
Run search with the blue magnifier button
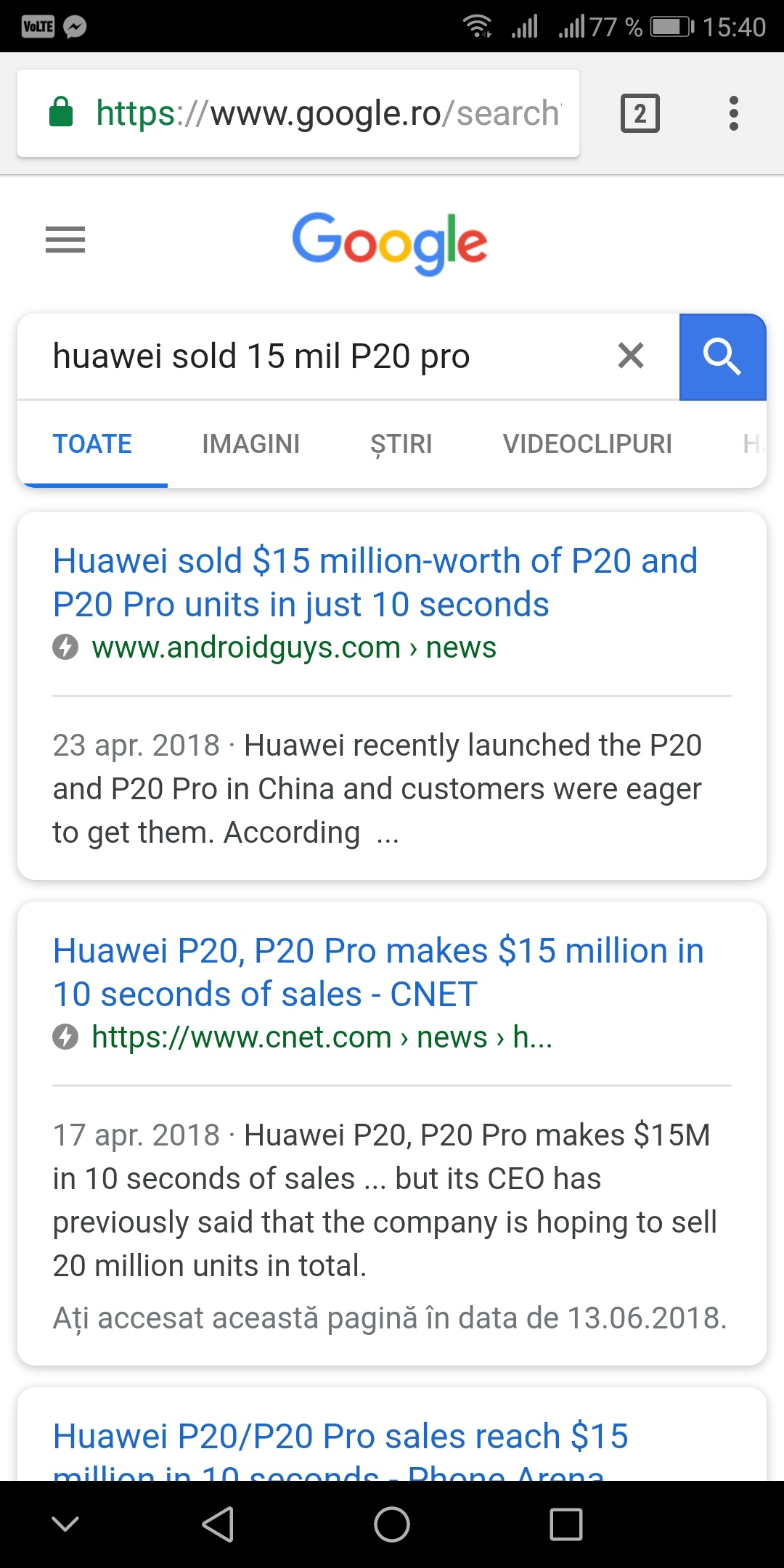click(722, 356)
